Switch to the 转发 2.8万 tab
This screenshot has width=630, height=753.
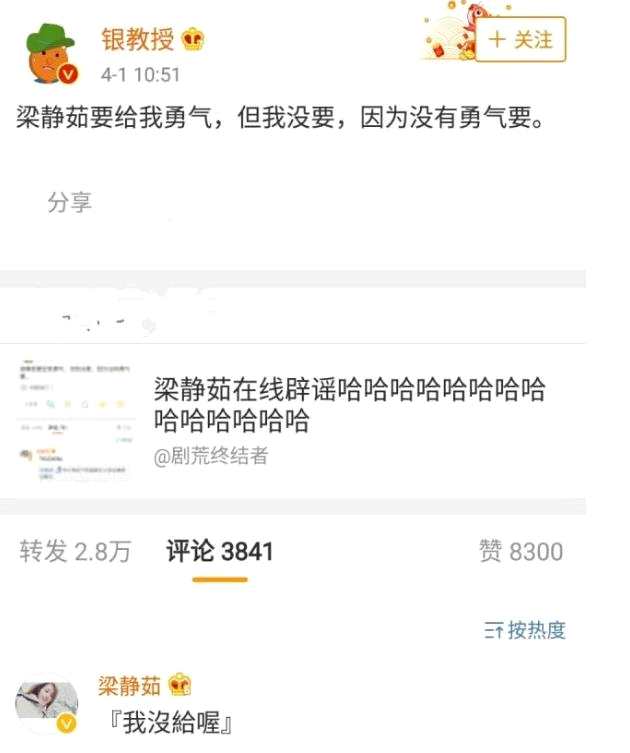coord(75,551)
